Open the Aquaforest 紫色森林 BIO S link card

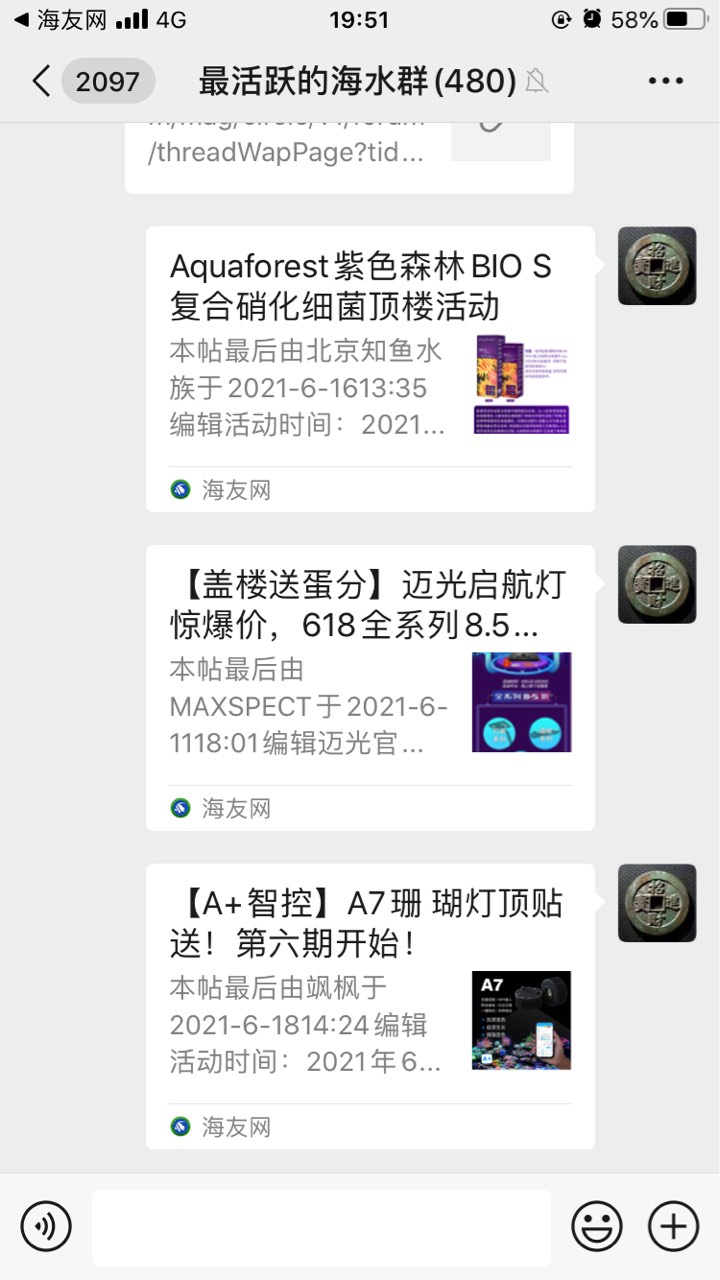(x=370, y=368)
